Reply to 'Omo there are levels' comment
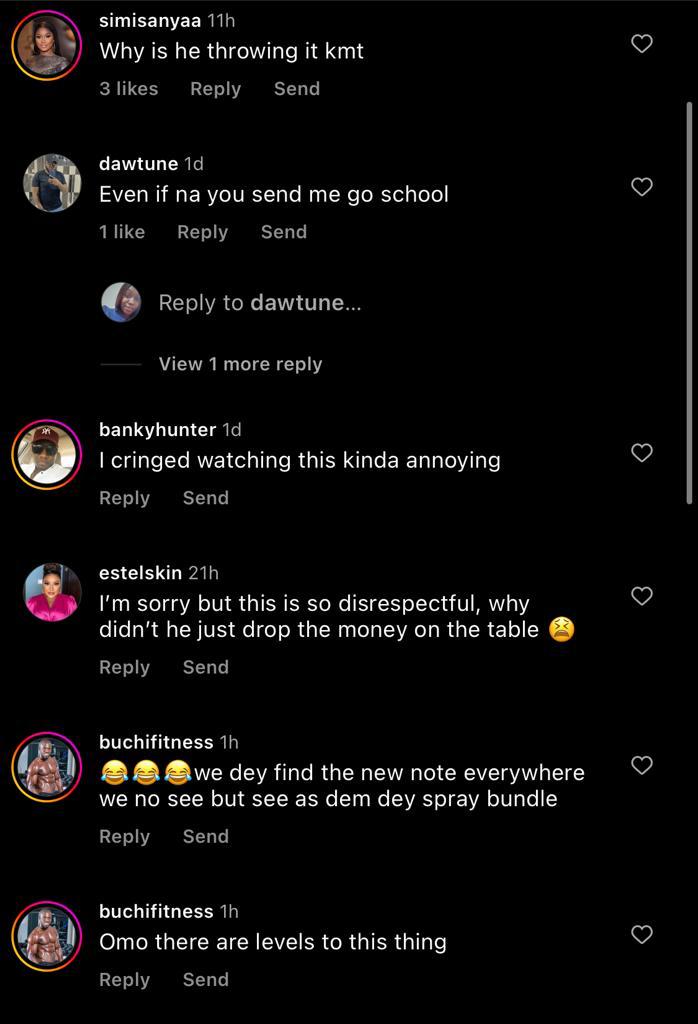 click(124, 979)
